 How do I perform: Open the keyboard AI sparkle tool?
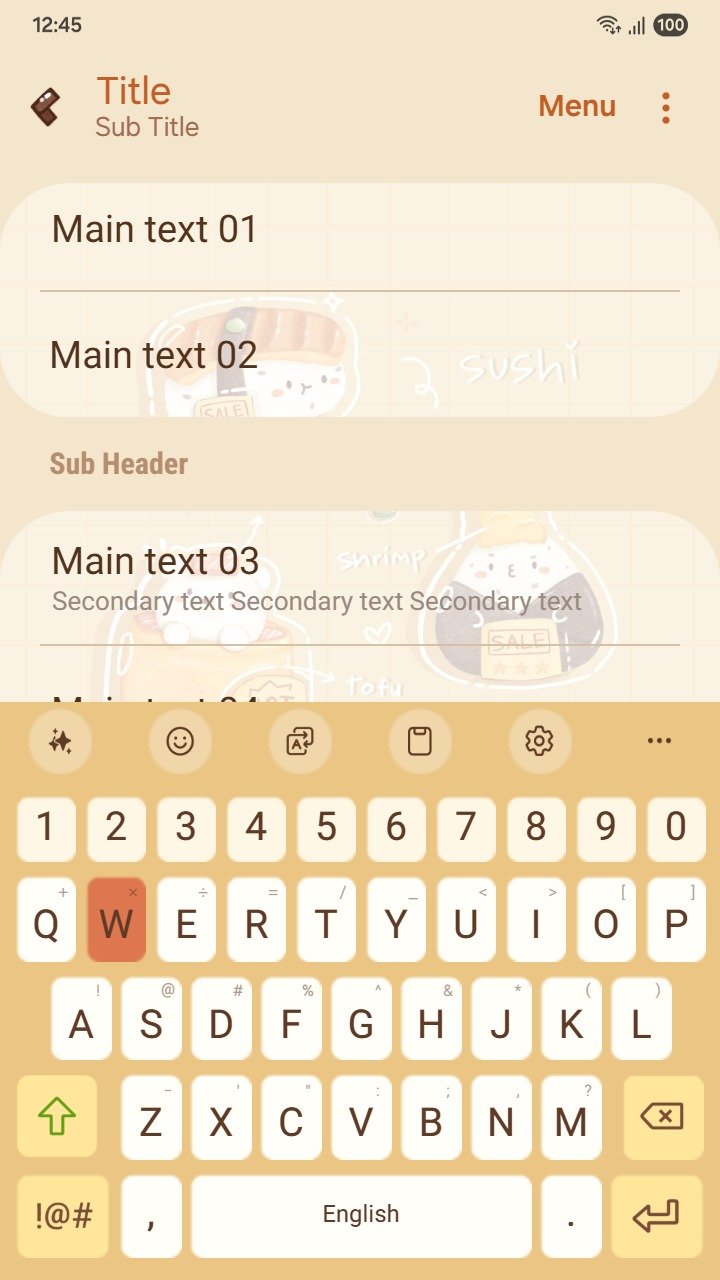[60, 741]
